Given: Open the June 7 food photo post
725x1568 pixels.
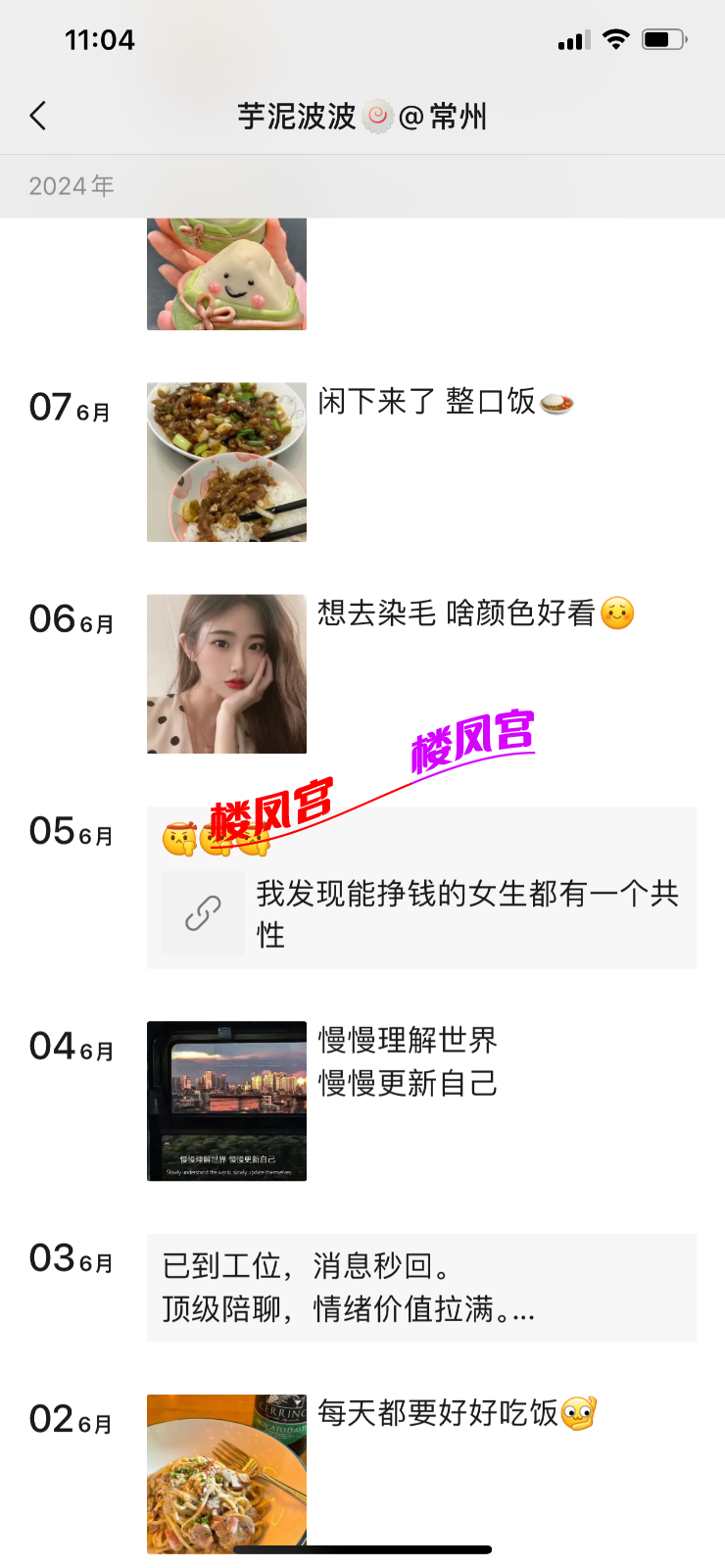Looking at the screenshot, I should (x=226, y=462).
